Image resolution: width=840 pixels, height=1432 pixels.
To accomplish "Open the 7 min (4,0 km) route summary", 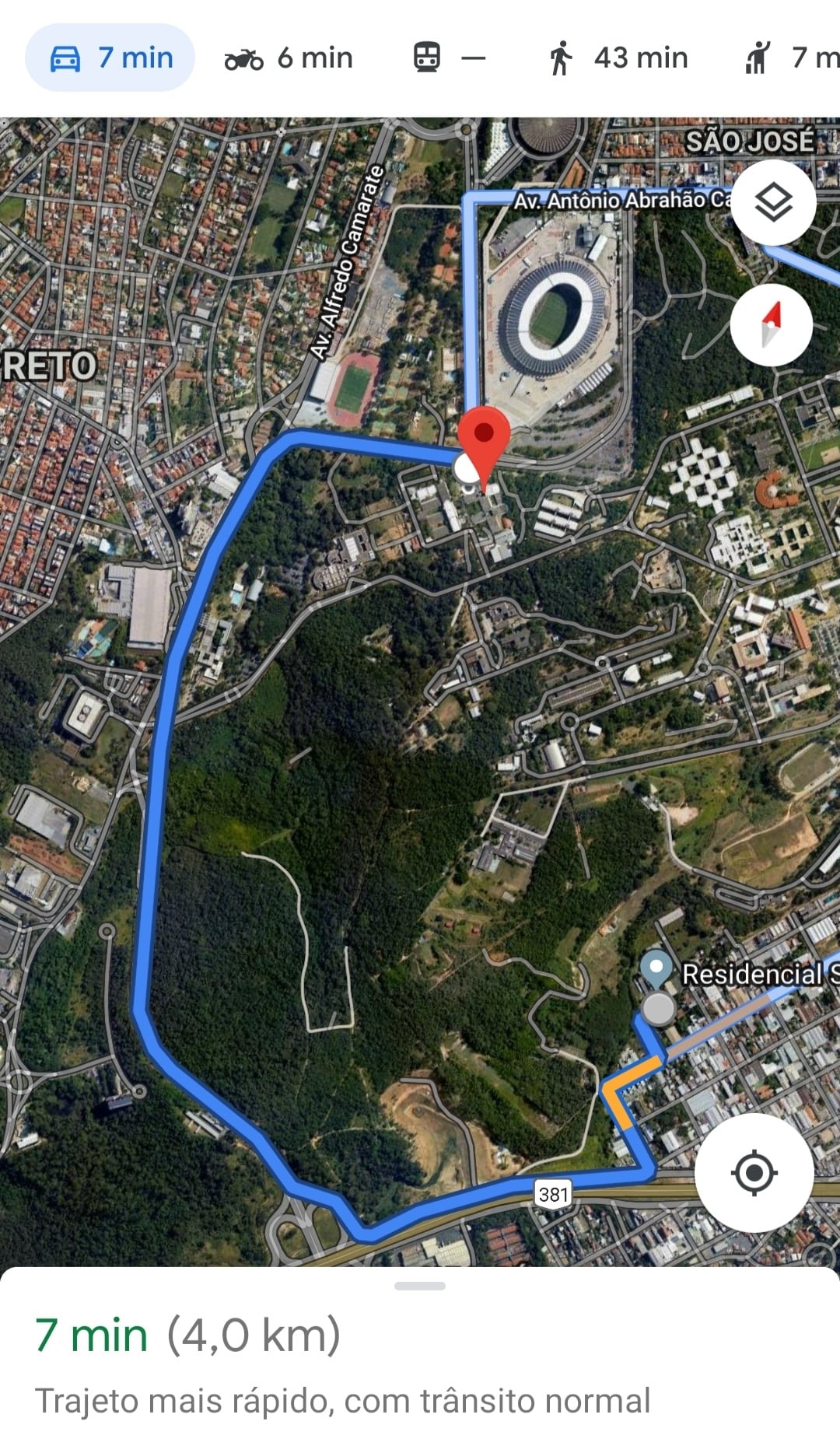I will click(187, 1335).
